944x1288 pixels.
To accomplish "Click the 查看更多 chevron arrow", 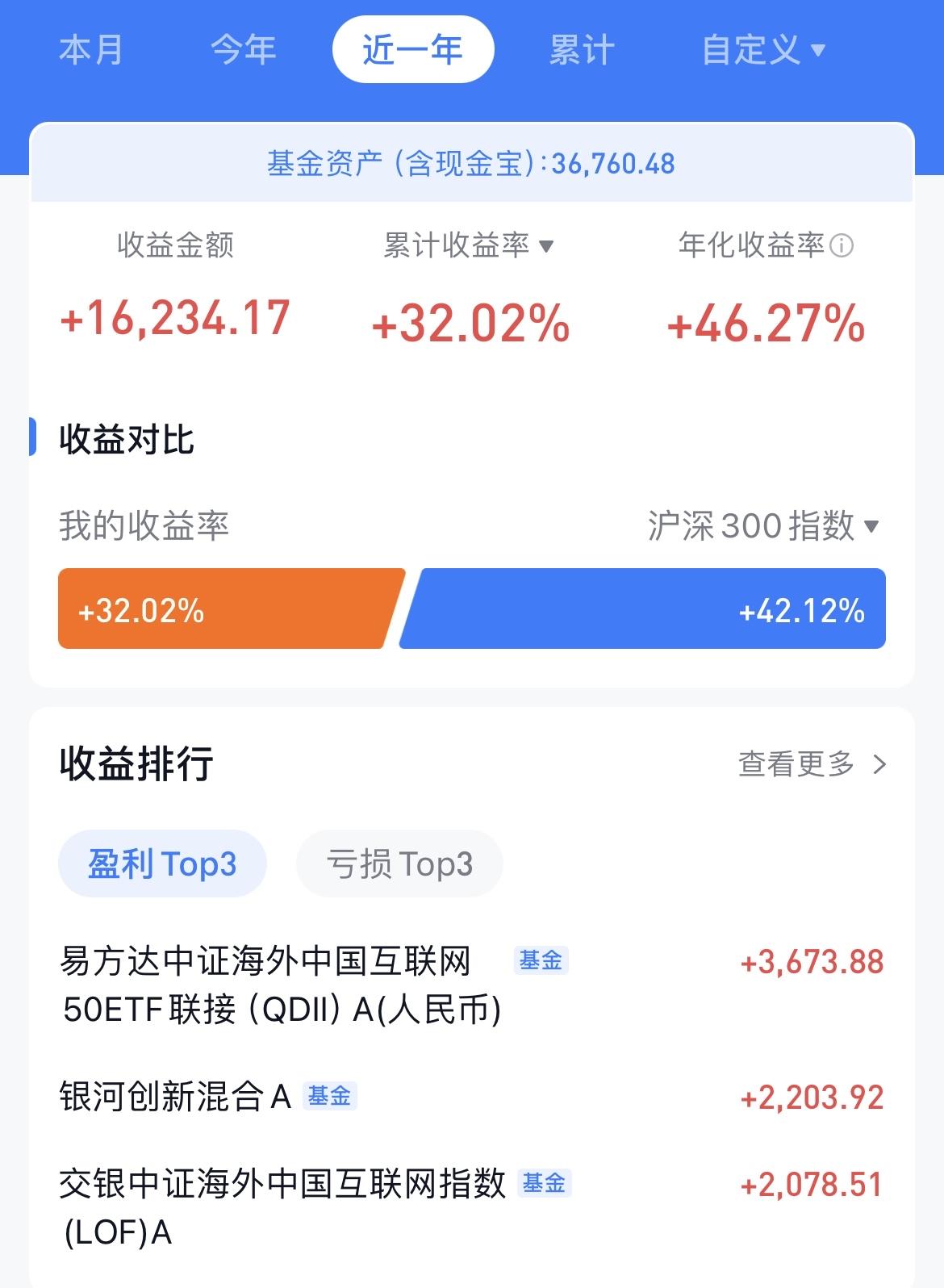I will tap(881, 765).
